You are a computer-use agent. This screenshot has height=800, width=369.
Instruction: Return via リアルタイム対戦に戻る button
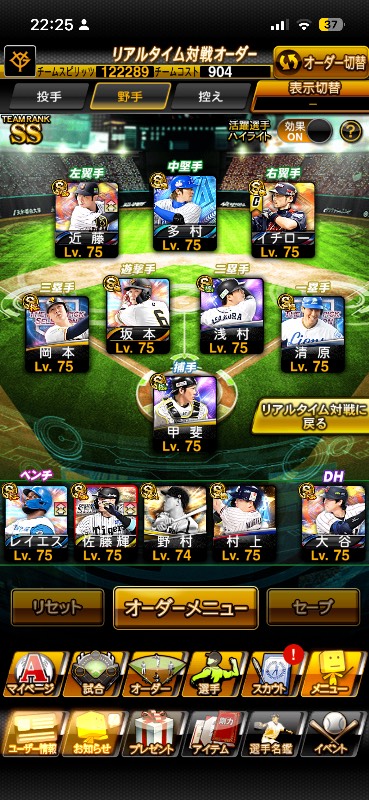pos(310,416)
